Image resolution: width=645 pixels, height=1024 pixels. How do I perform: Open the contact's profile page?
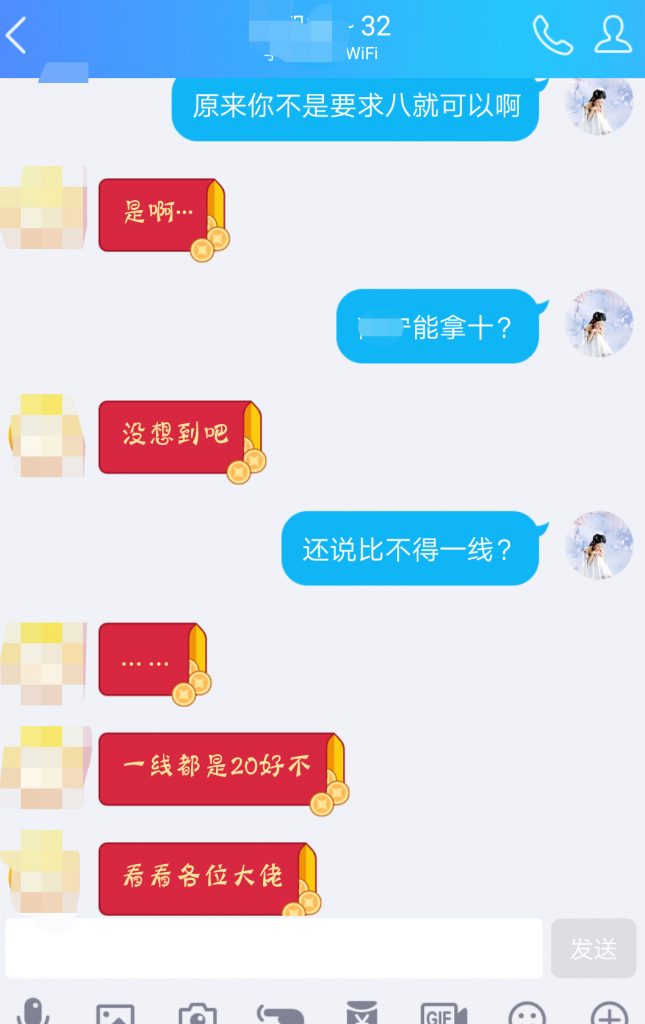click(612, 36)
